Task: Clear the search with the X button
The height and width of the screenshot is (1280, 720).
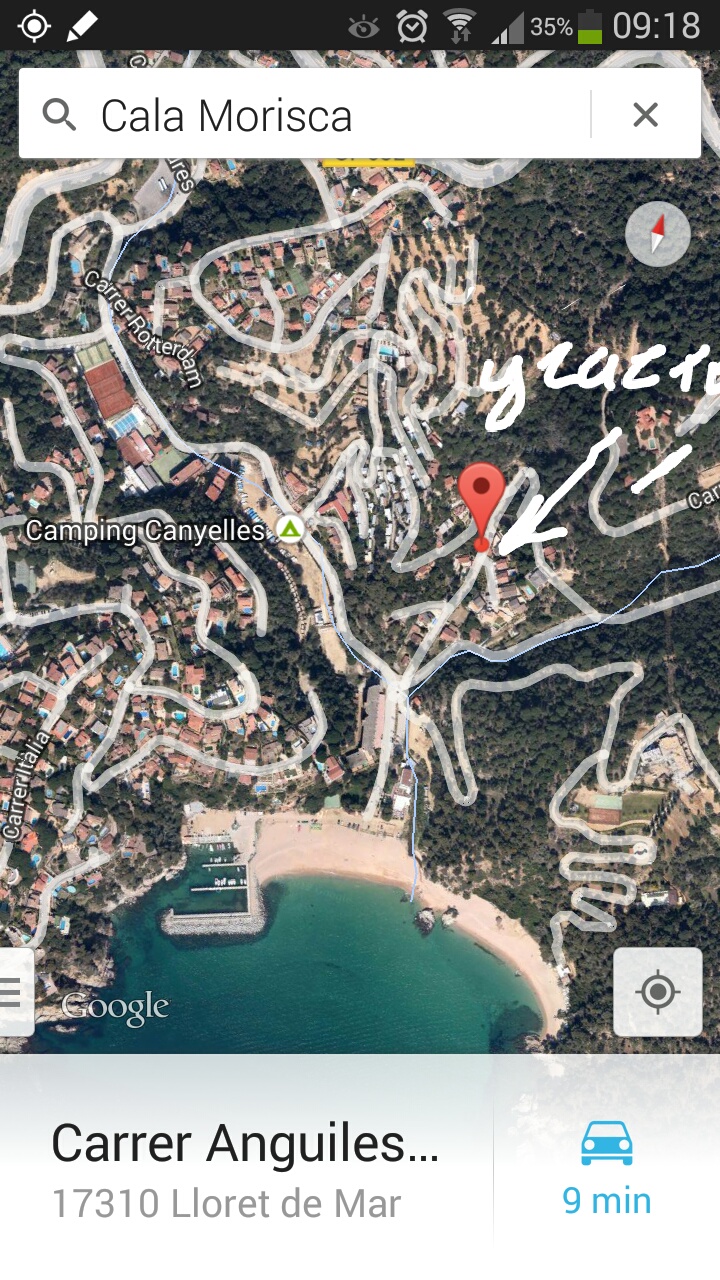Action: 646,115
